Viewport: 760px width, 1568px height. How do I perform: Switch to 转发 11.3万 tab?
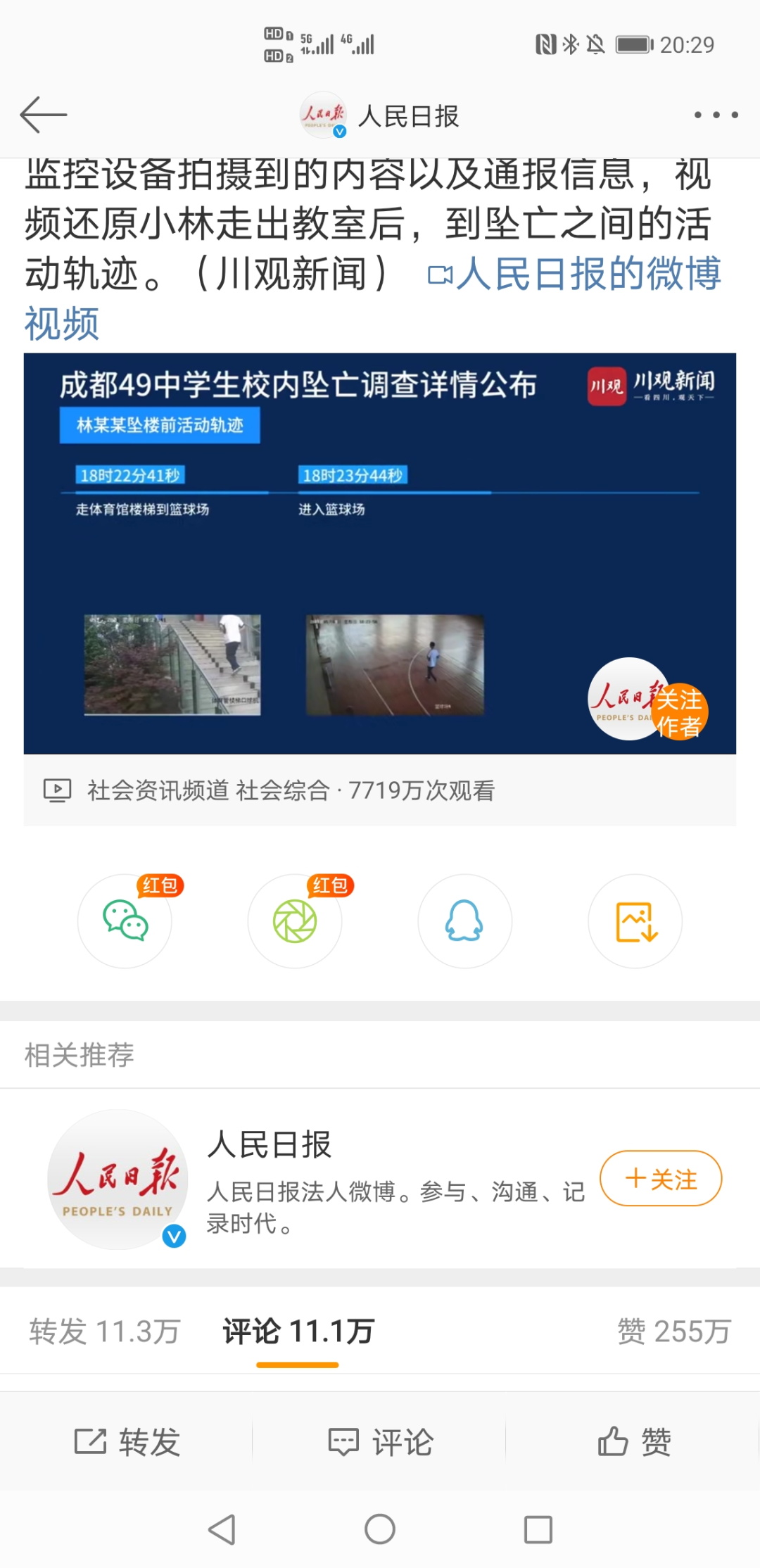(105, 1332)
